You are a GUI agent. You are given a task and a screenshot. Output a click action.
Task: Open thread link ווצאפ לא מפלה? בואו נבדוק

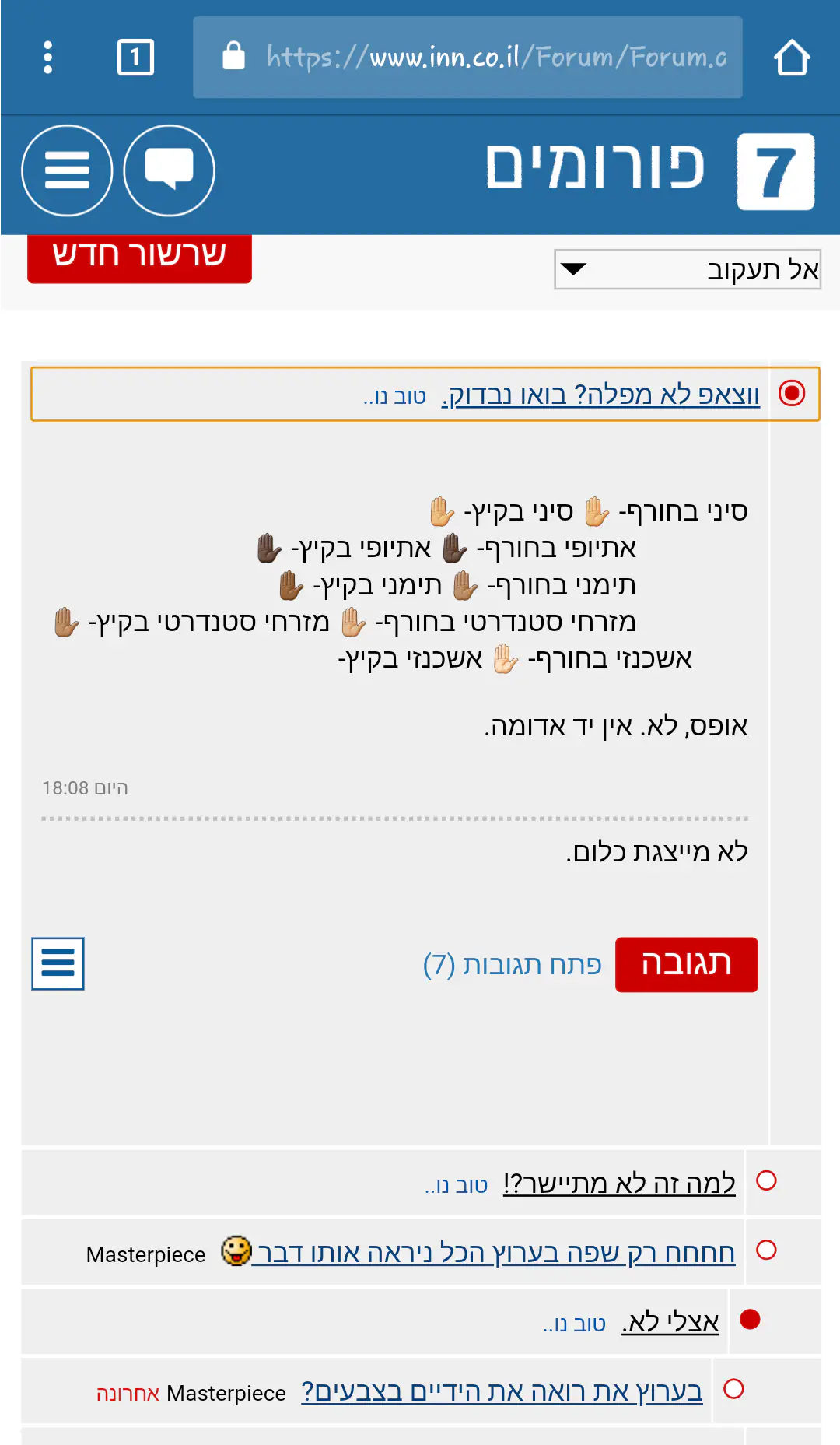pos(600,395)
